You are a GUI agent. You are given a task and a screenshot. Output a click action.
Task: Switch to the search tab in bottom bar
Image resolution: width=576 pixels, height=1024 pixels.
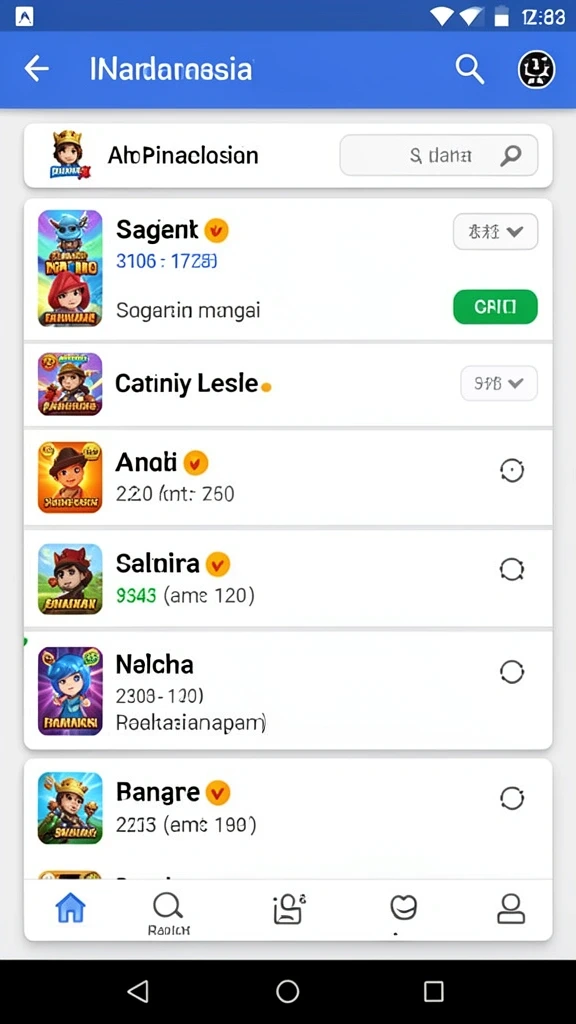(168, 913)
